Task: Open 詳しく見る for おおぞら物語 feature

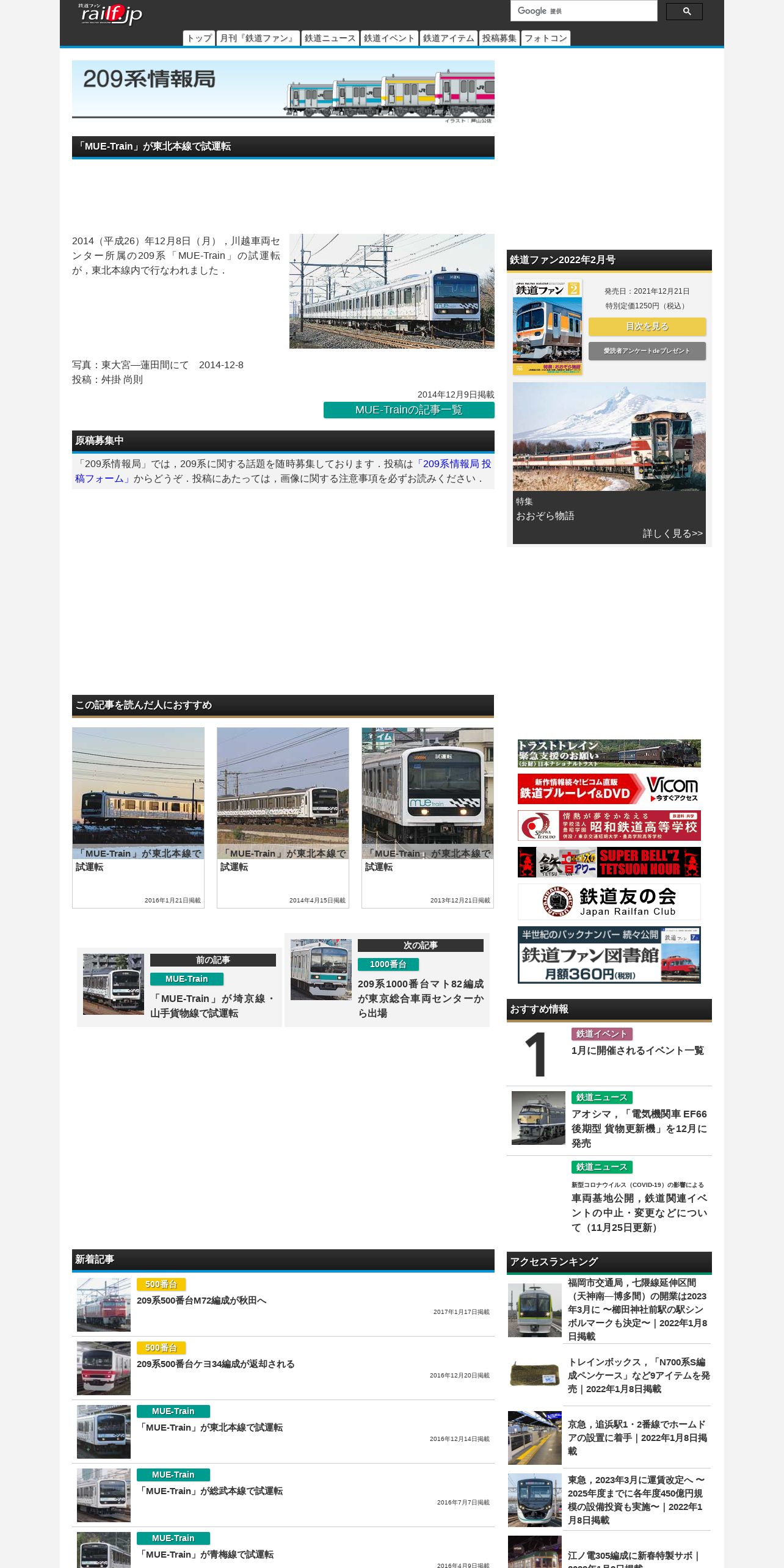Action: (x=672, y=534)
